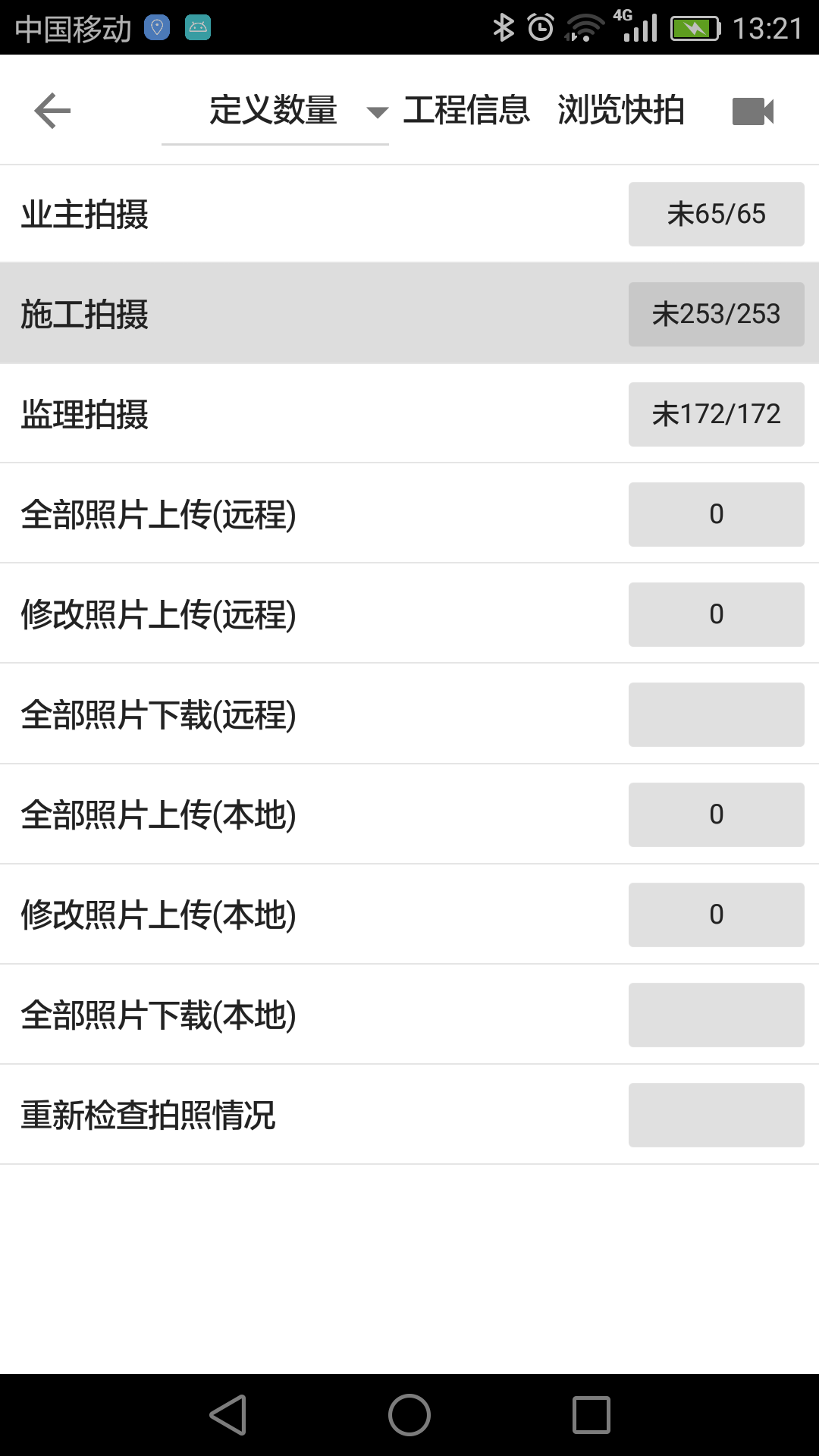Switch to the 浏览快拍 tab
The height and width of the screenshot is (1456, 819).
(x=621, y=110)
